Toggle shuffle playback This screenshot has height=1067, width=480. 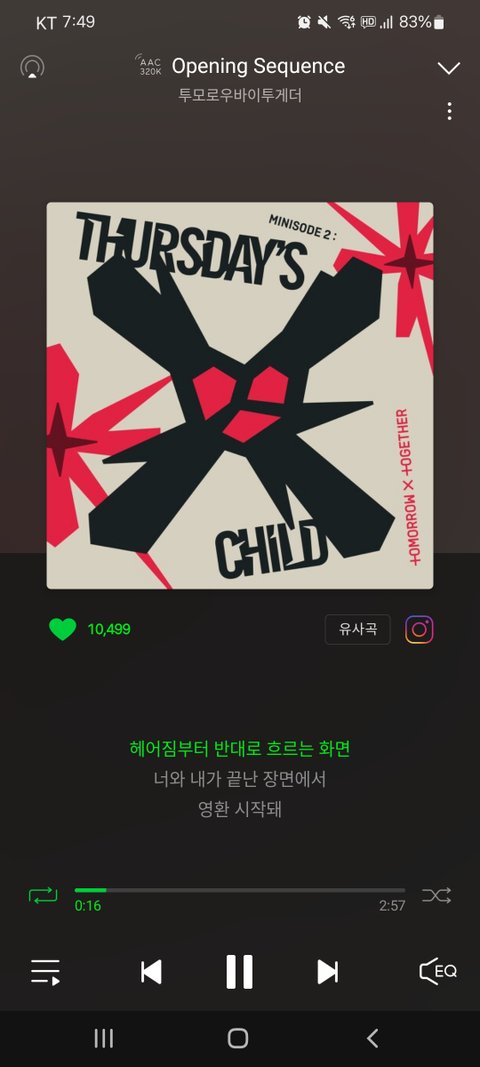pos(436,896)
